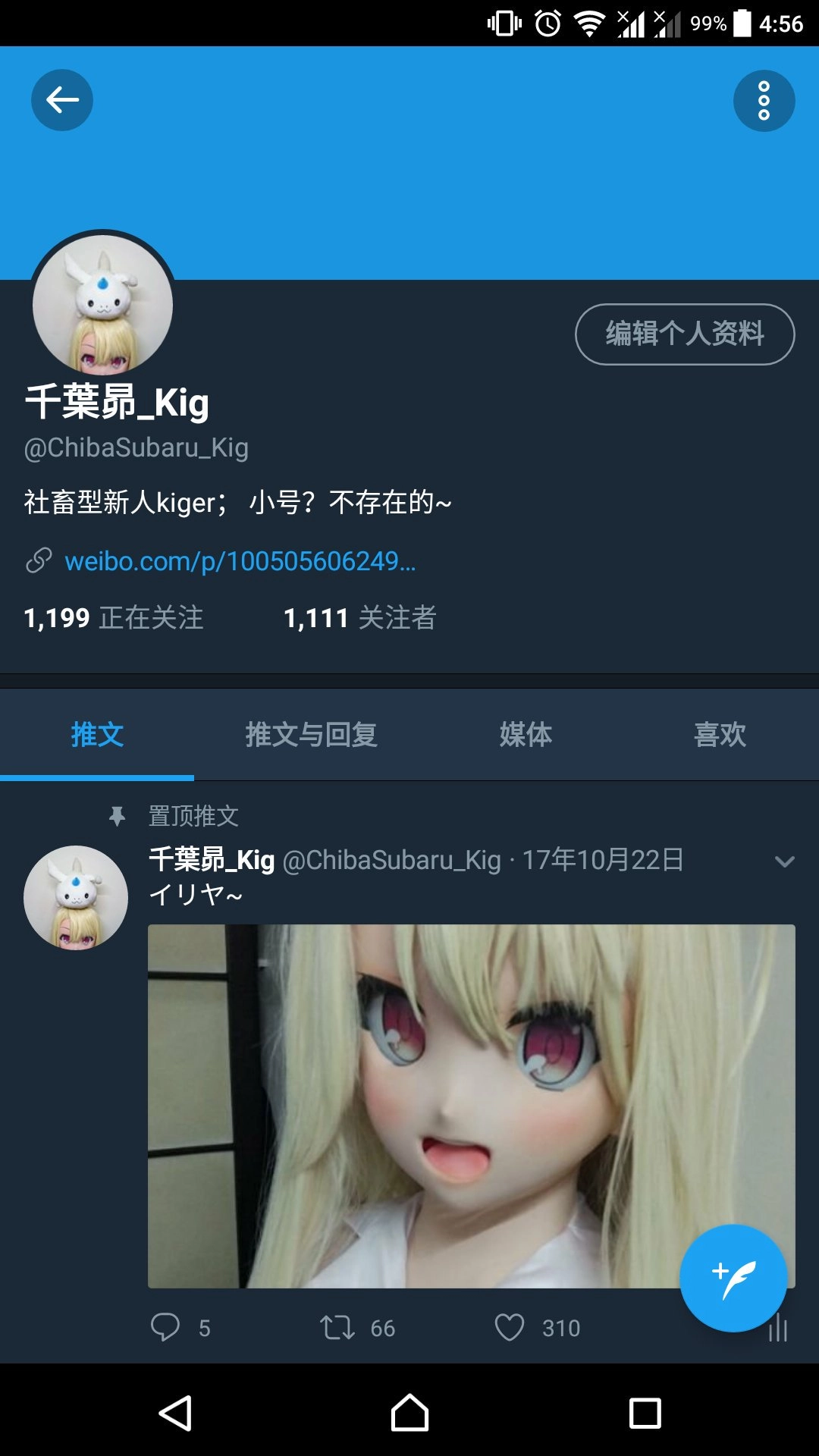This screenshot has height=1456, width=819.
Task: View the 1,111 关注者 followers list
Action: pos(359,617)
